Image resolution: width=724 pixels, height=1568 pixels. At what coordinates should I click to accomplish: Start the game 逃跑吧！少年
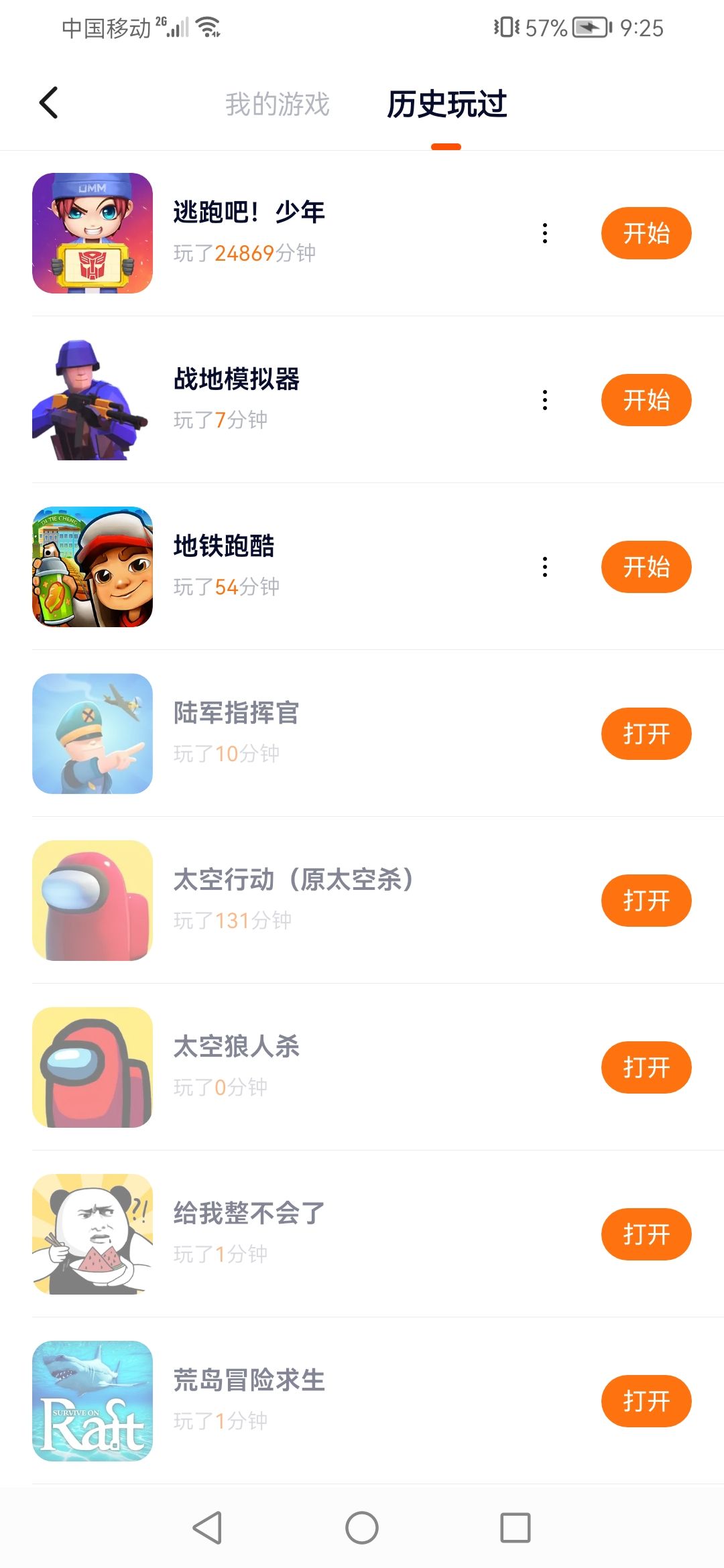(646, 233)
